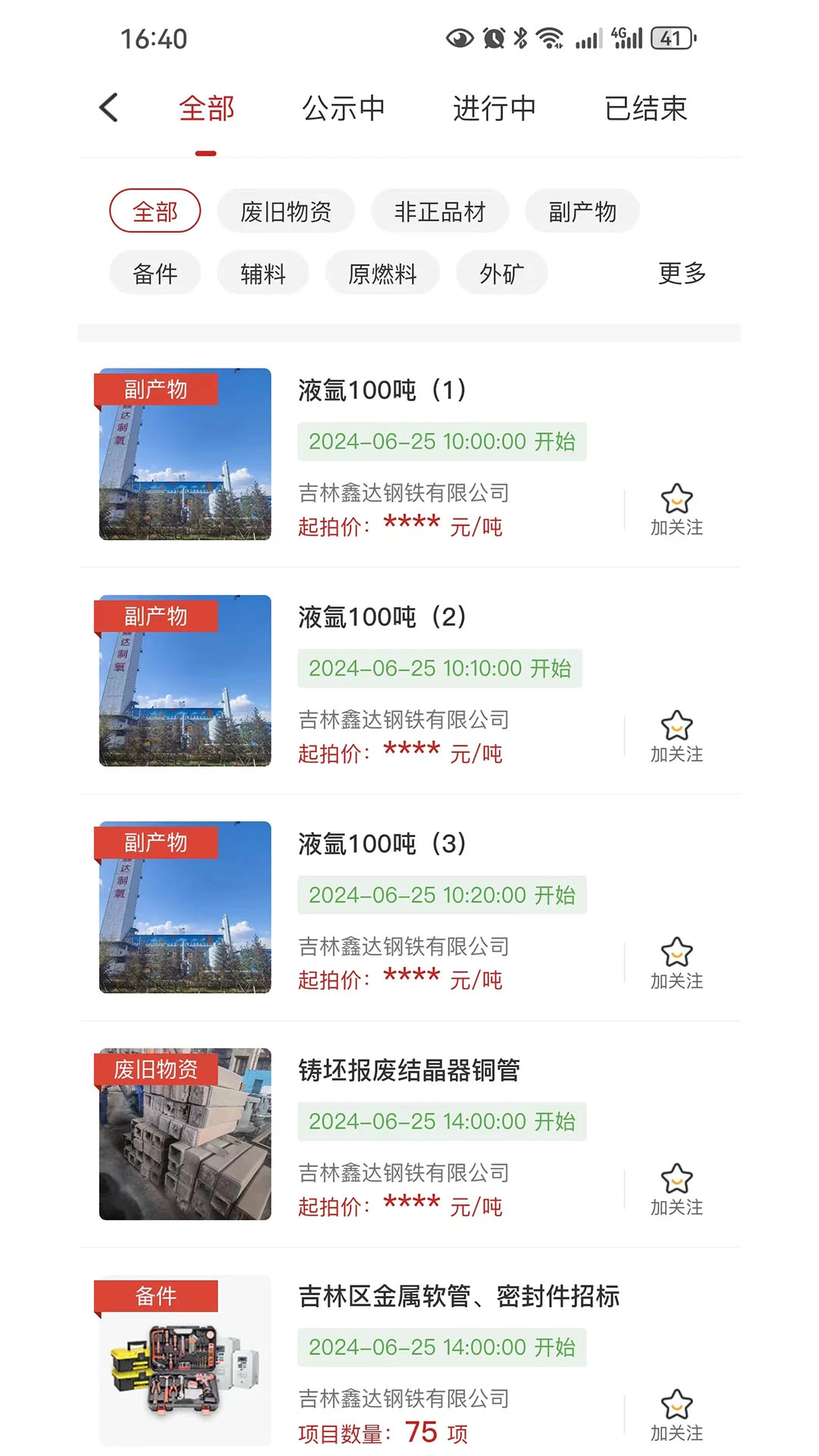
Task: Choose the 原燃料 filter chip
Action: [383, 274]
